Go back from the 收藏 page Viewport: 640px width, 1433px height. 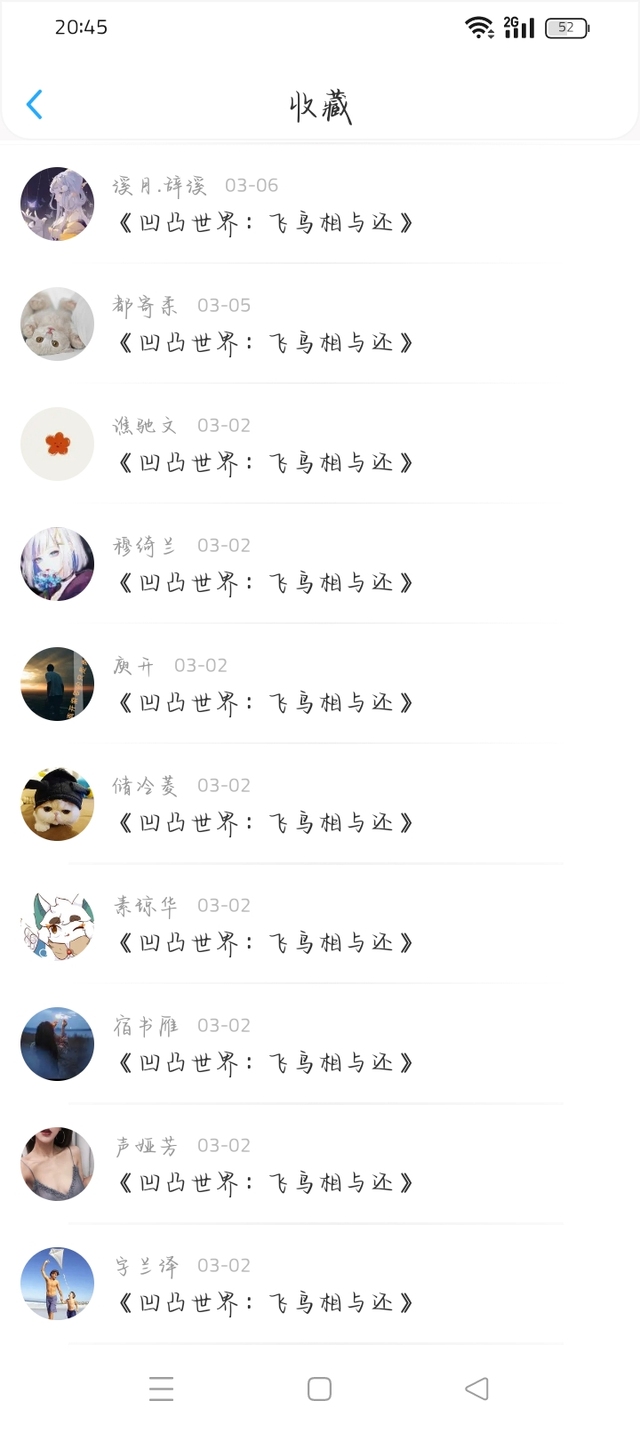coord(35,104)
